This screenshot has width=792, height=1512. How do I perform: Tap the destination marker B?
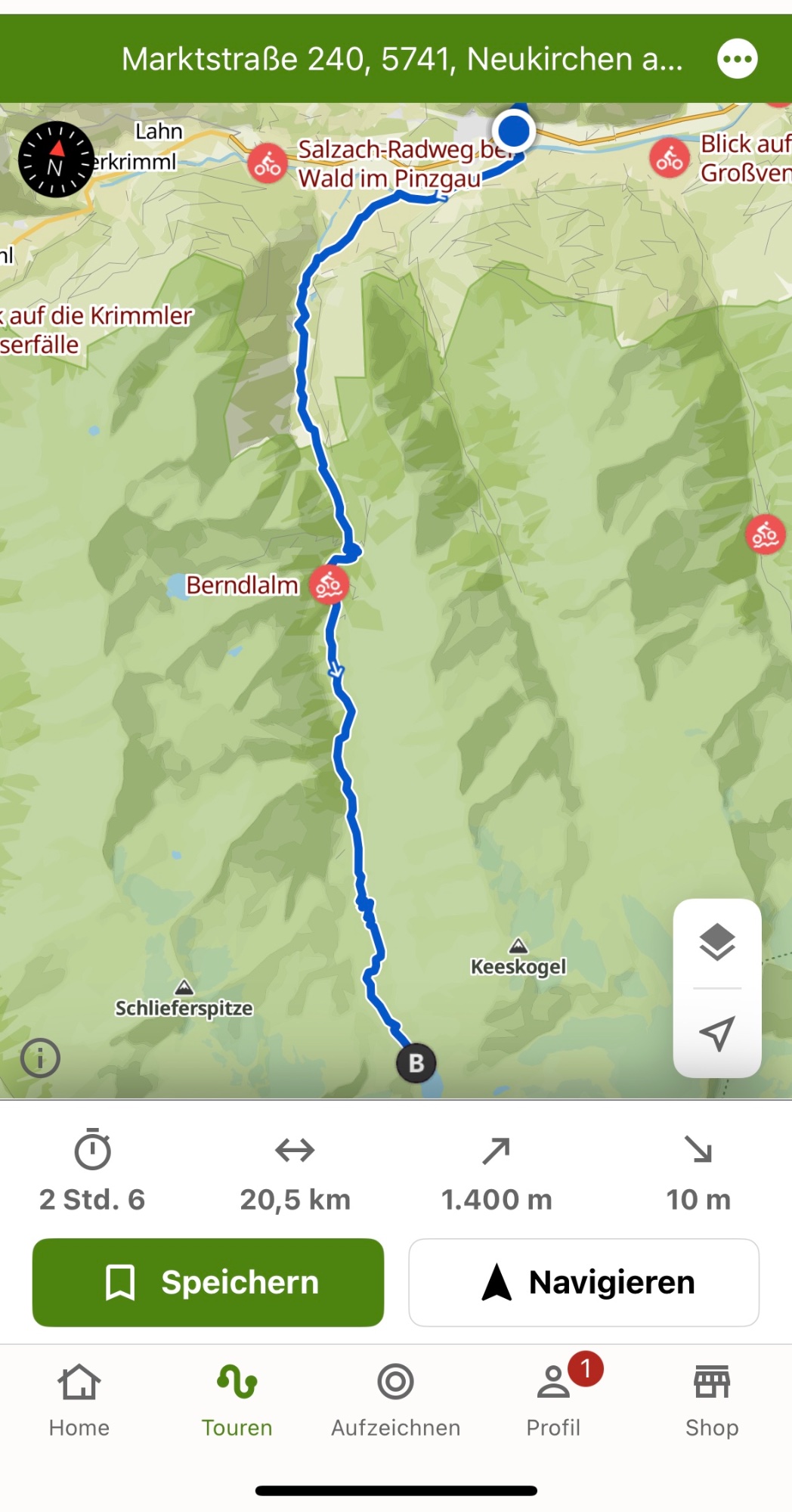416,1063
